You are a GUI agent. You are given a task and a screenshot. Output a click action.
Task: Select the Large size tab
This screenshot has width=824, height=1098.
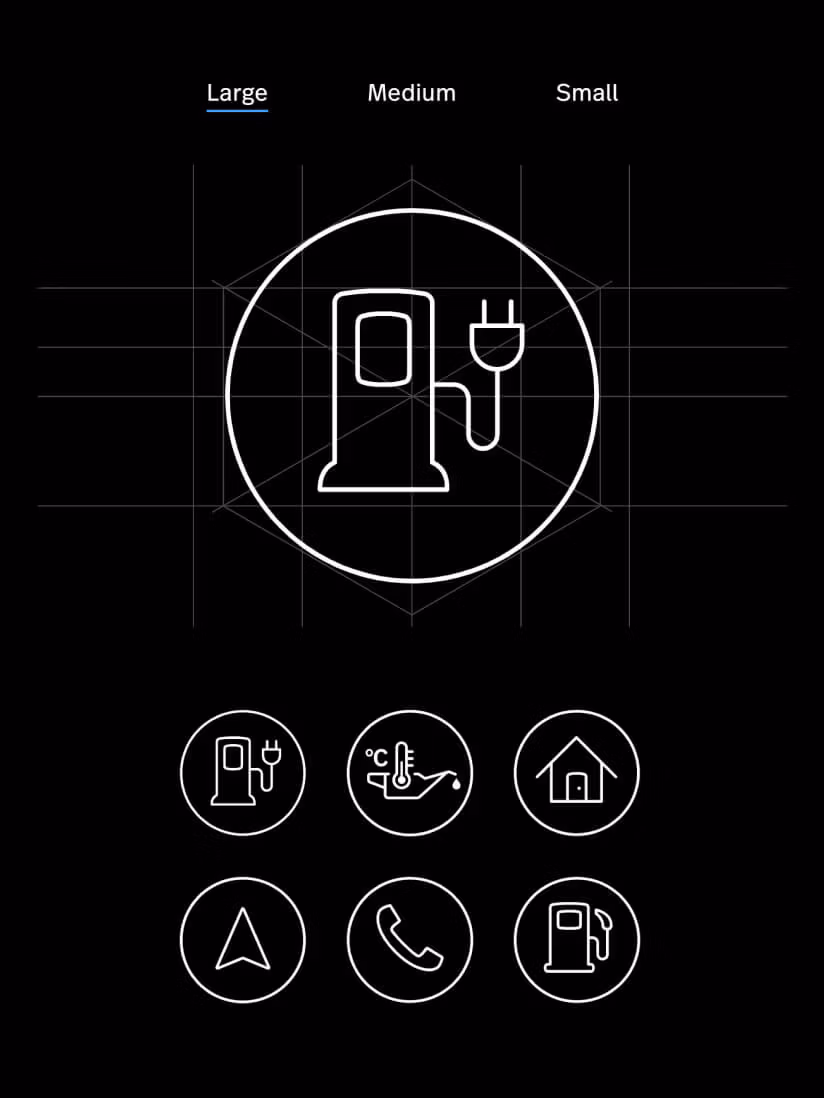(x=237, y=93)
